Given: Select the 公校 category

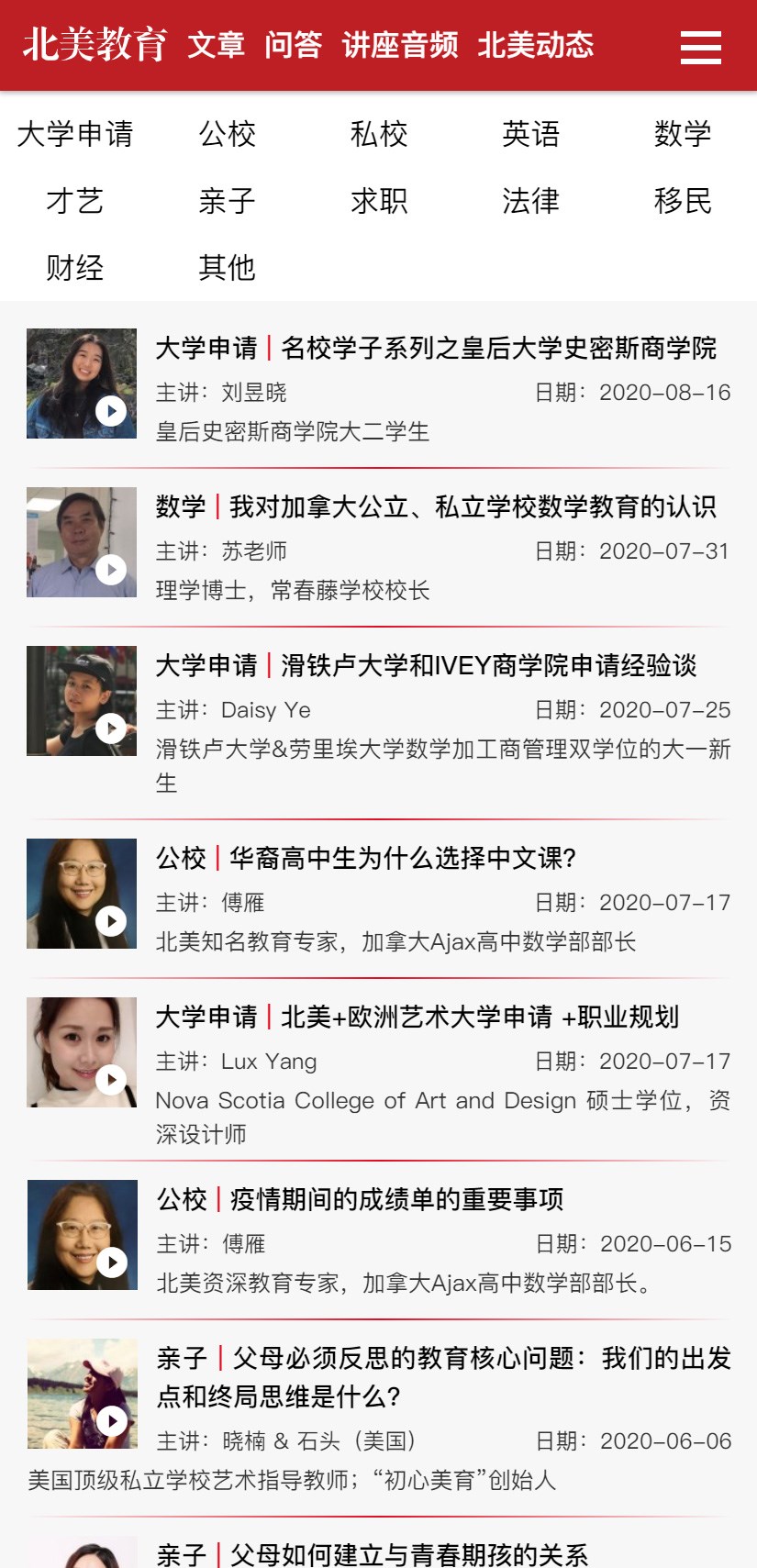Looking at the screenshot, I should click(x=228, y=134).
